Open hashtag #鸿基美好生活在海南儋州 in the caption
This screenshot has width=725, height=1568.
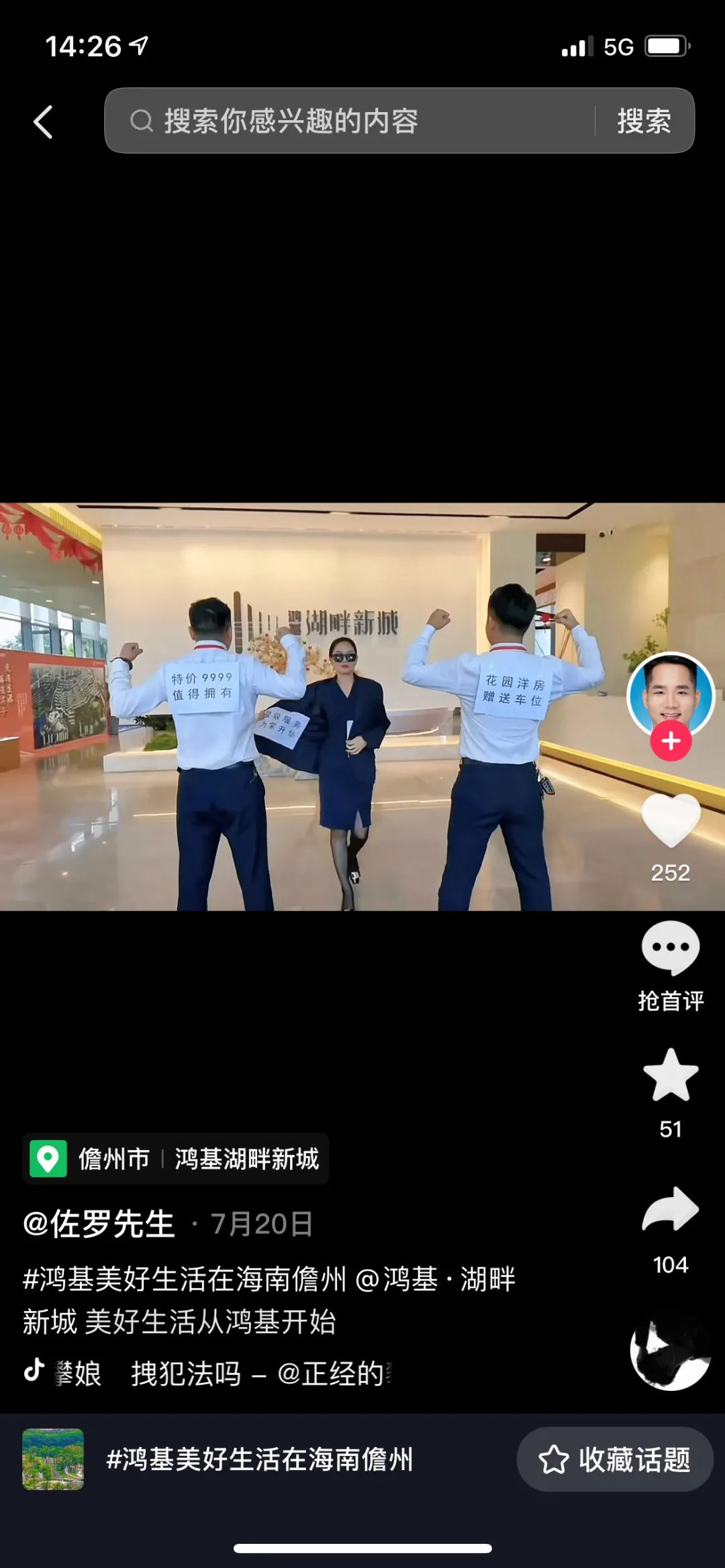(185, 1279)
